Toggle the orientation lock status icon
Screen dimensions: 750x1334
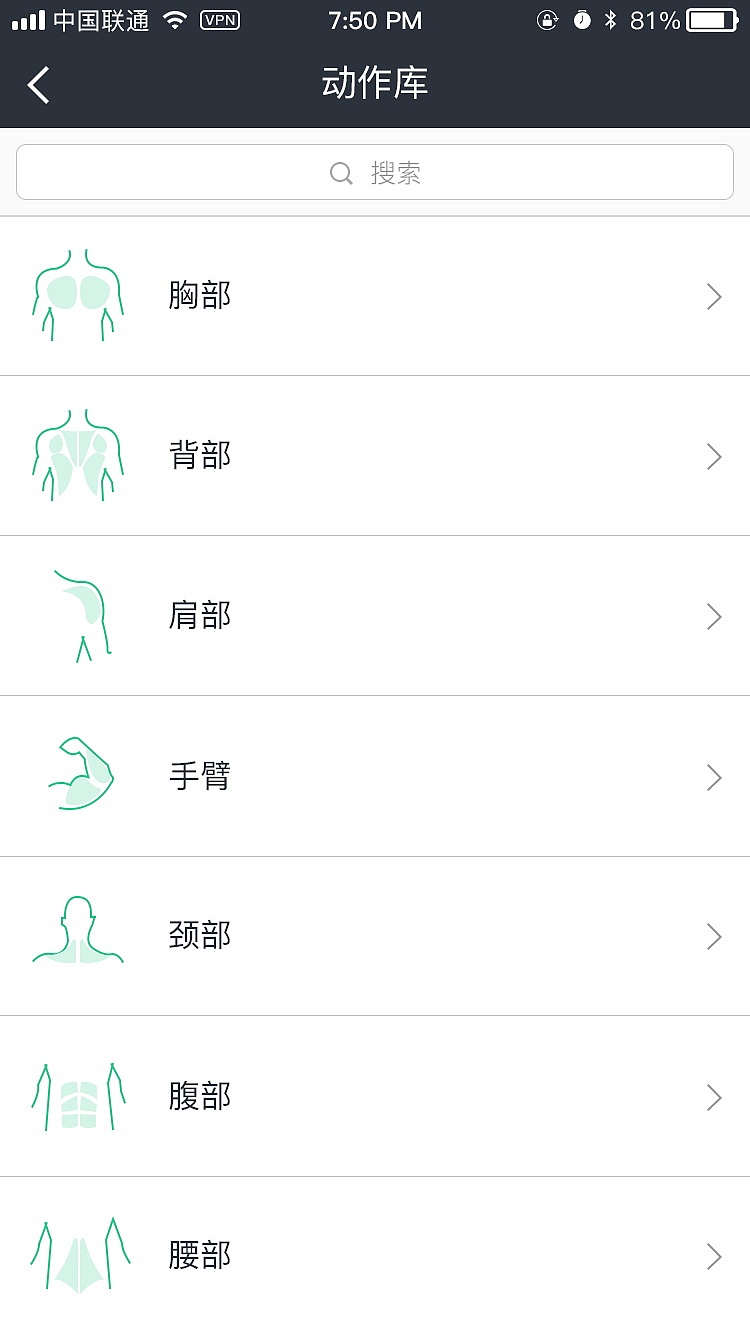click(548, 19)
